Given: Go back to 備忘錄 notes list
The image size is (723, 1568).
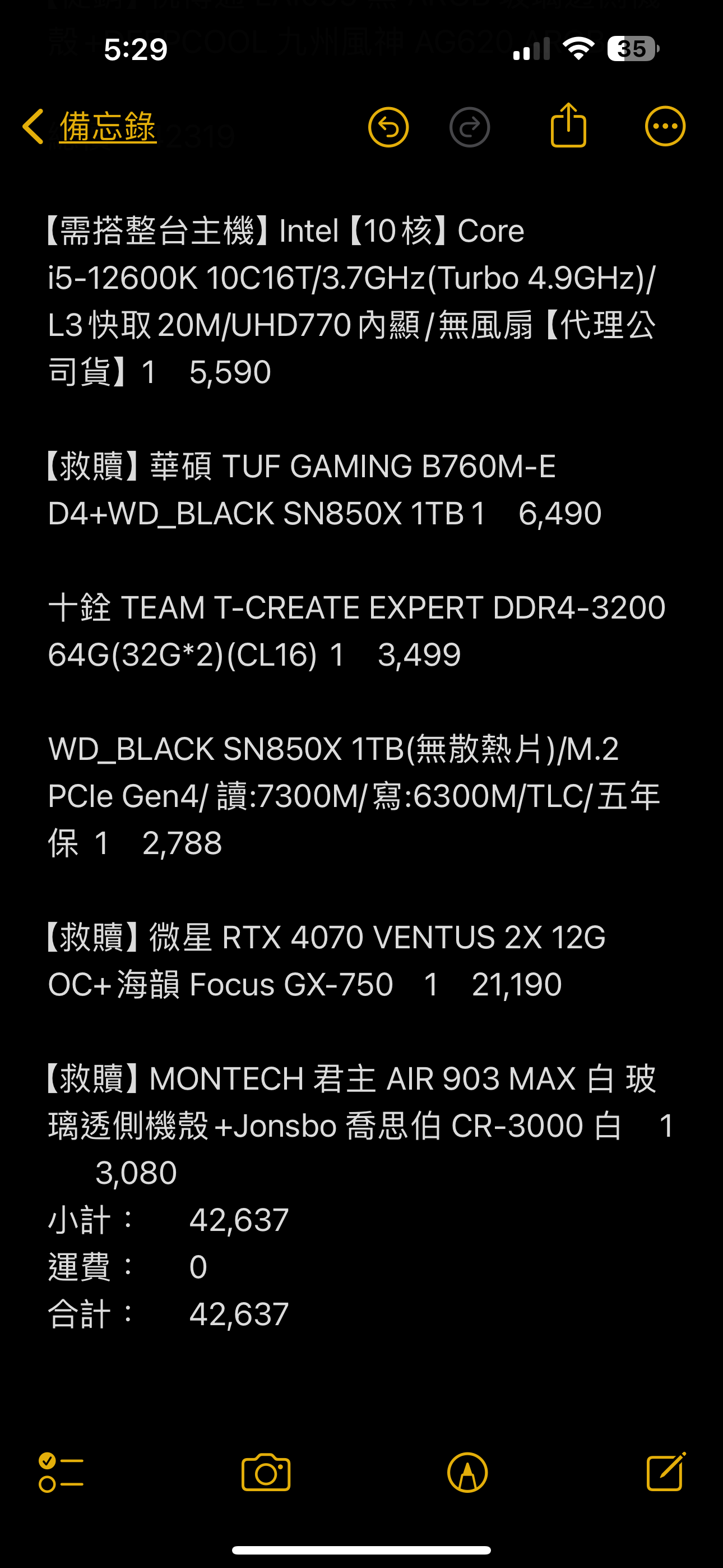Looking at the screenshot, I should click(90, 127).
